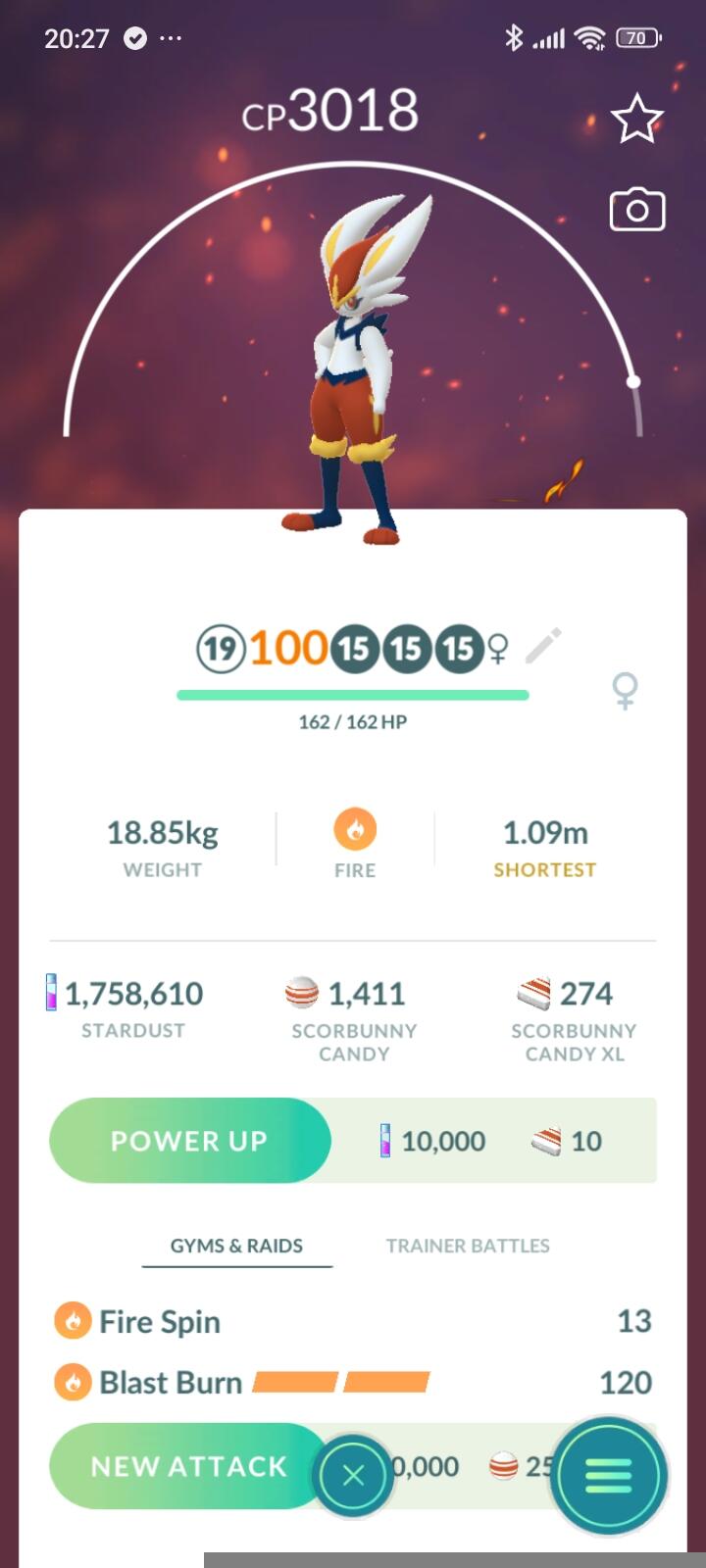Tap the POWER UP button
This screenshot has width=706, height=1568.
(189, 1141)
